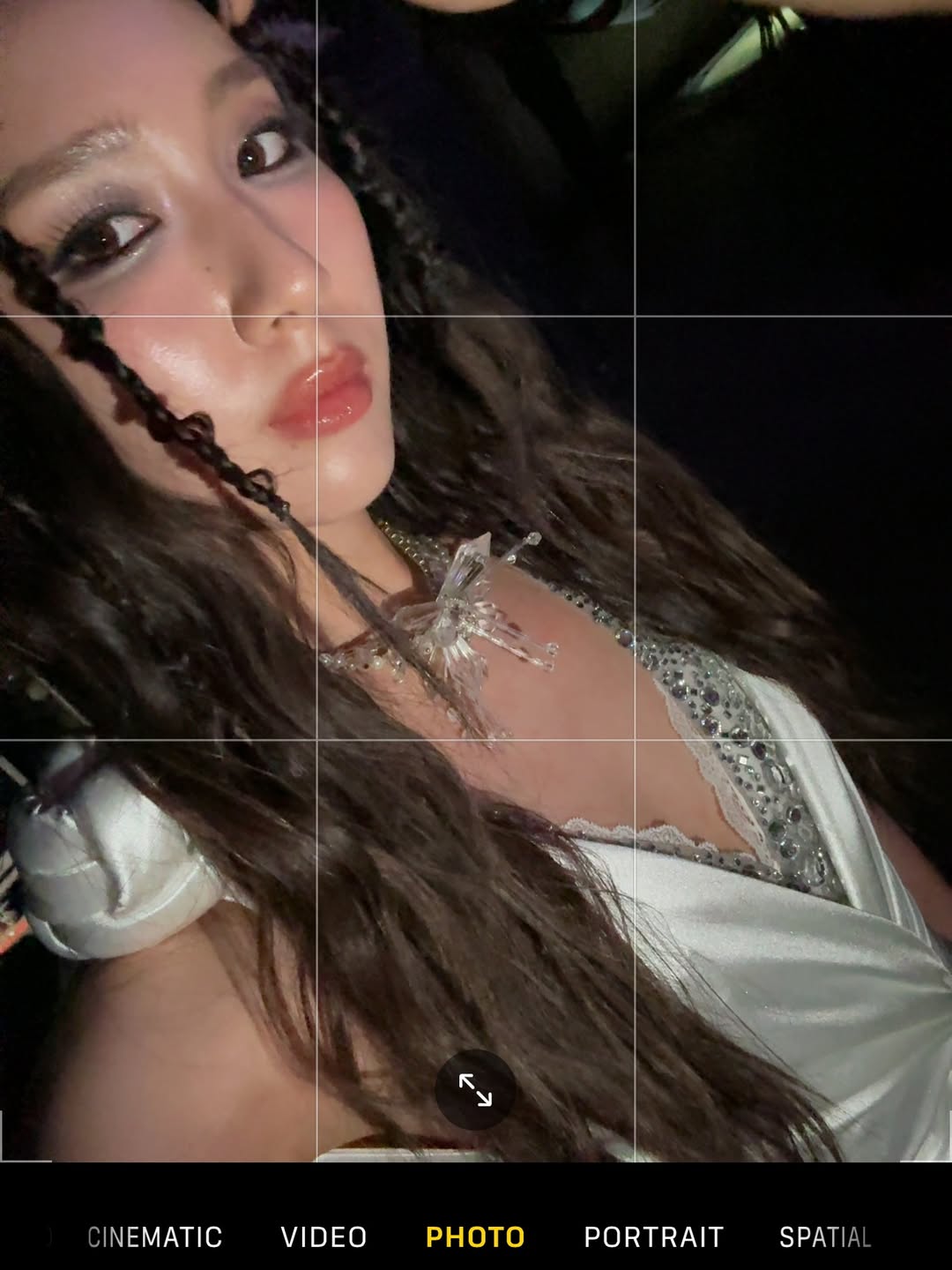Switch to Spatial mode
952x1270 pixels.
(x=825, y=1236)
